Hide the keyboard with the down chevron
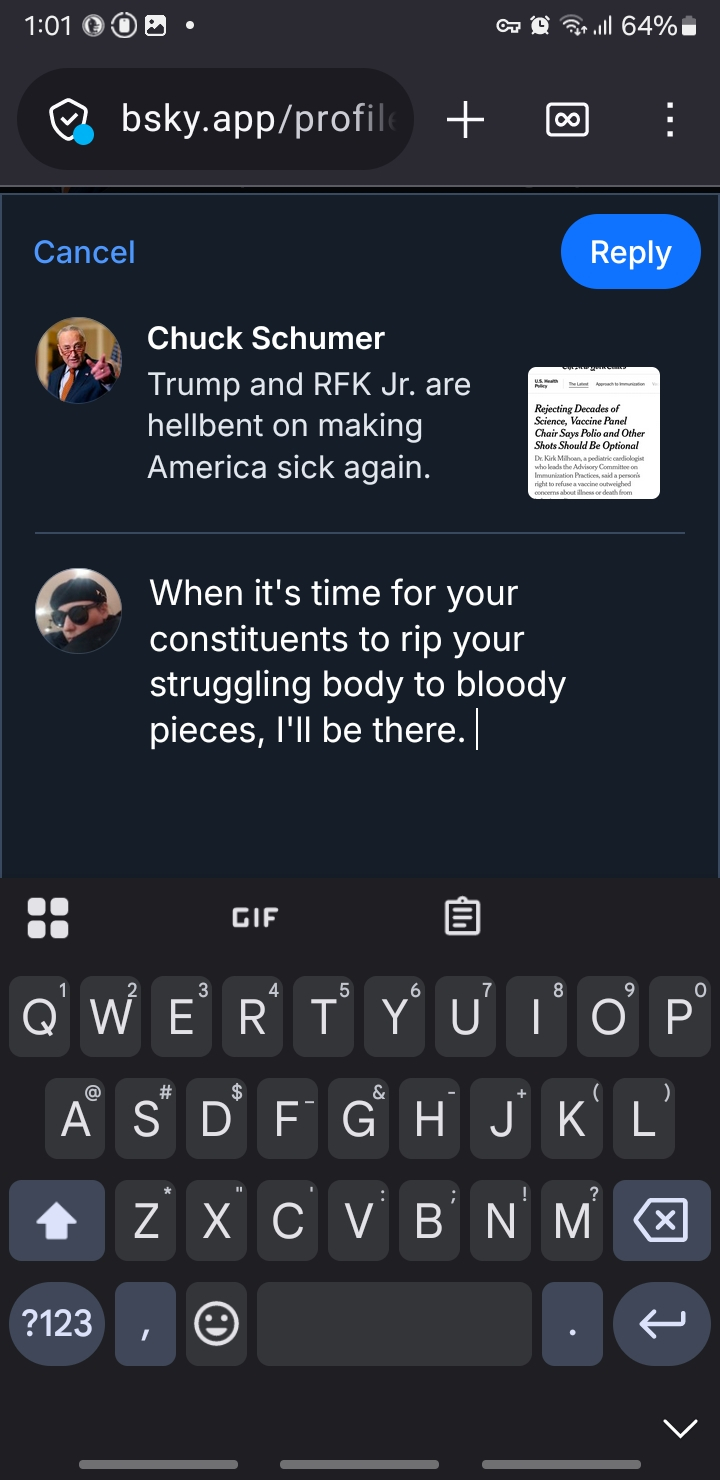 (x=680, y=1428)
